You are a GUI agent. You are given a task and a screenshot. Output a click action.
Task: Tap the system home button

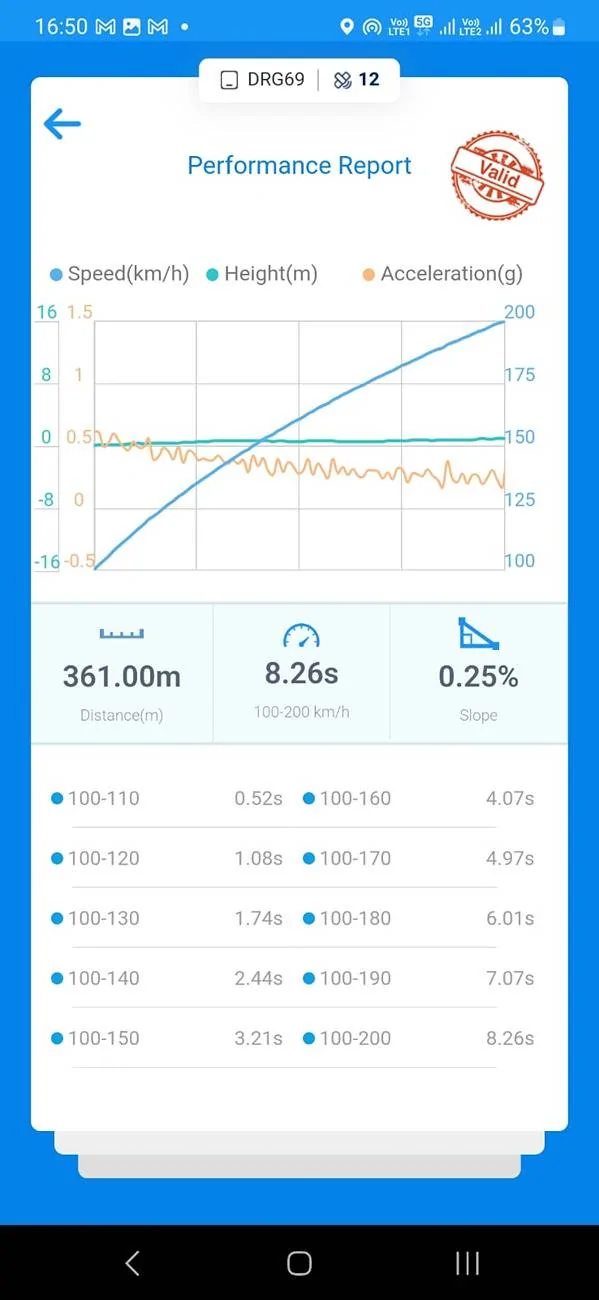click(x=299, y=1263)
